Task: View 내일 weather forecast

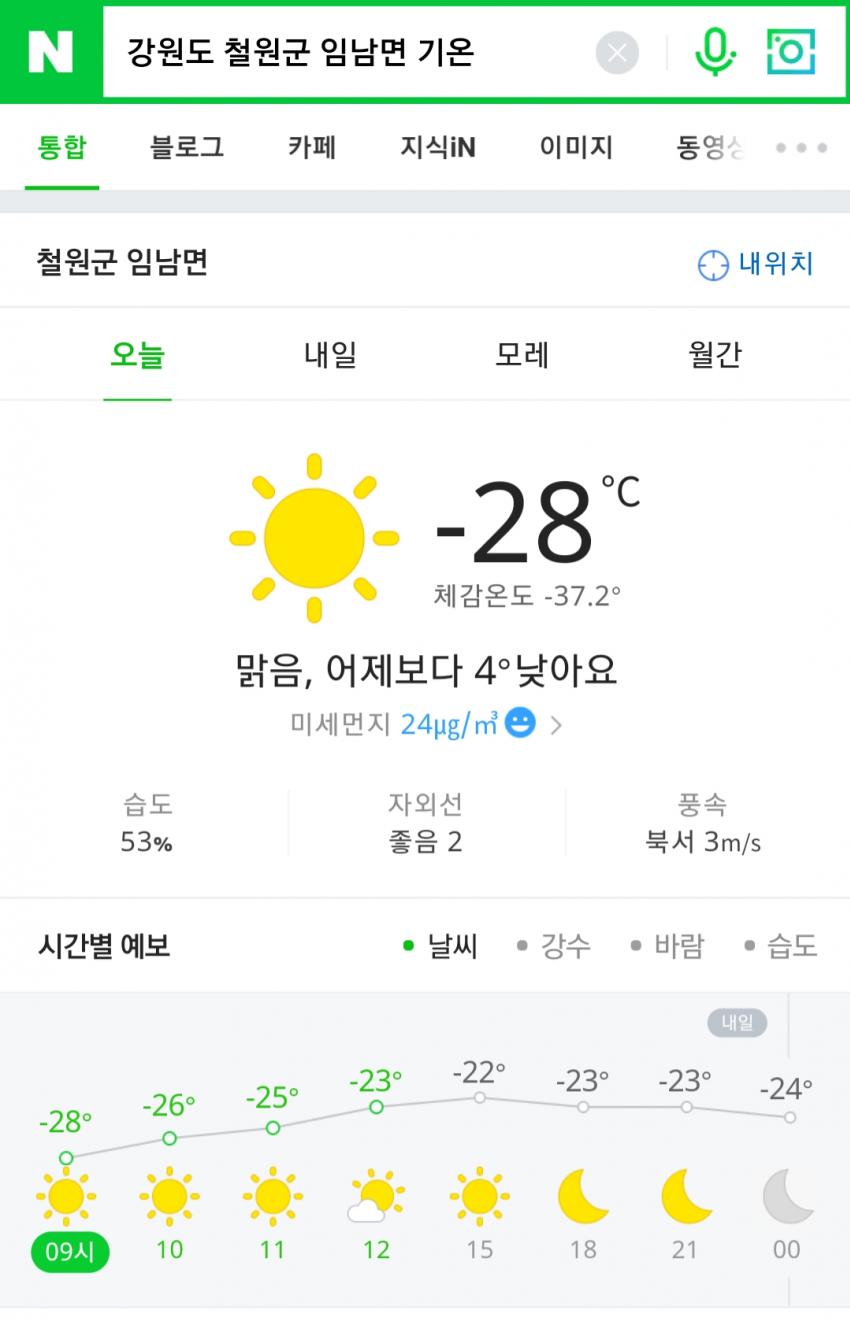Action: 330,355
